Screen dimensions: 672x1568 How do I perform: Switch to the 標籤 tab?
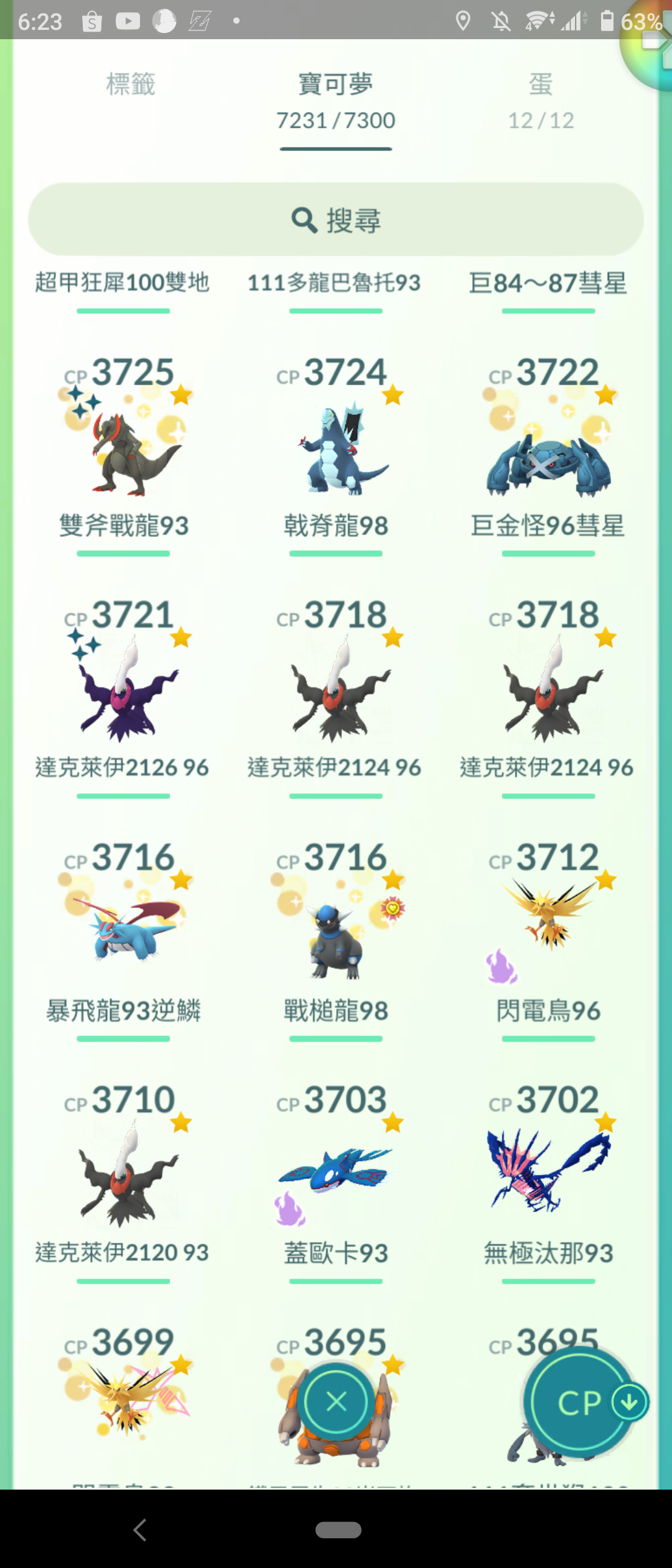(x=131, y=85)
